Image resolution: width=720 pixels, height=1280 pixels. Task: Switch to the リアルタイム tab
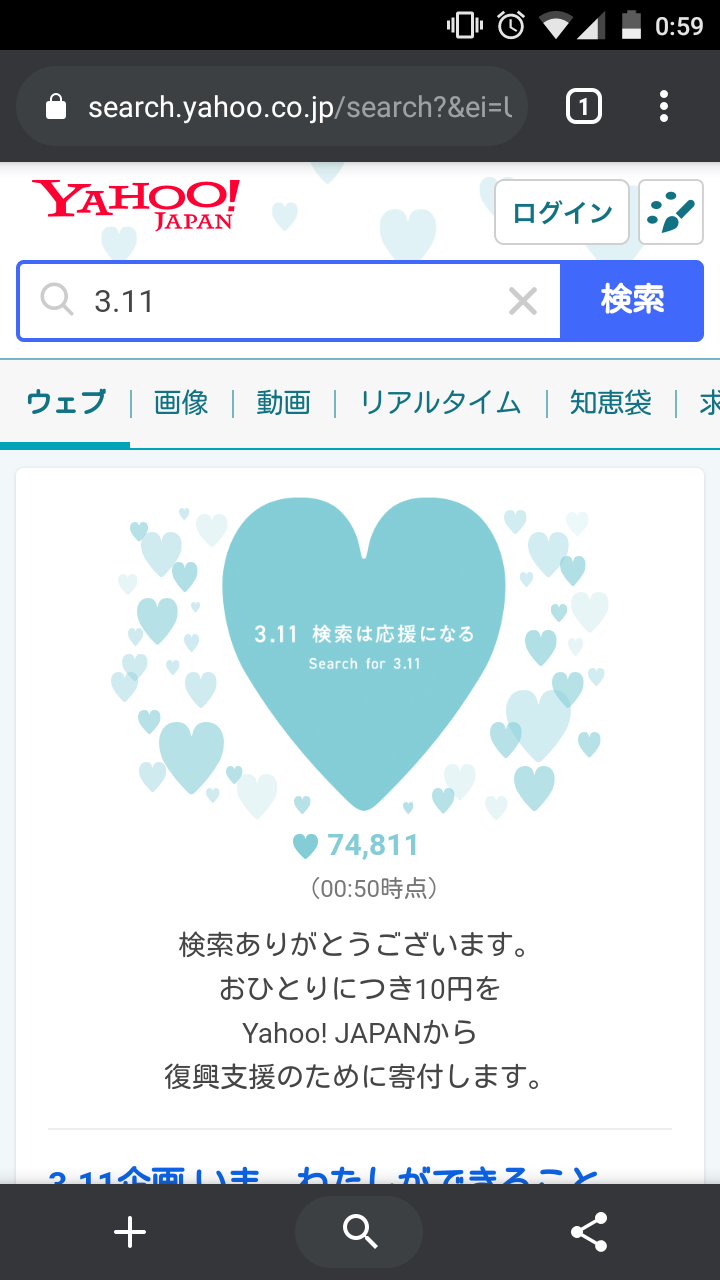pos(440,403)
